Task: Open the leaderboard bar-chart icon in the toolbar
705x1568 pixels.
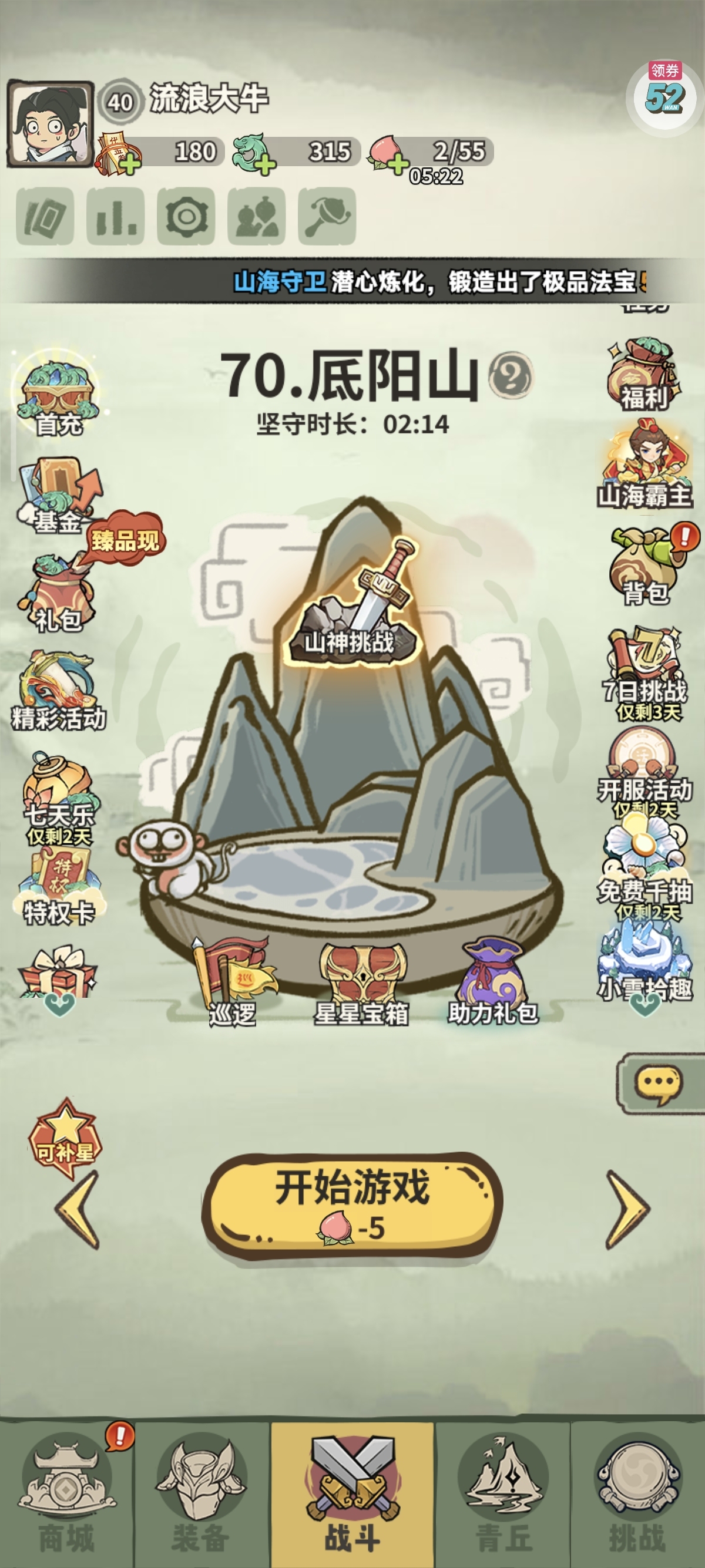Action: 119,216
